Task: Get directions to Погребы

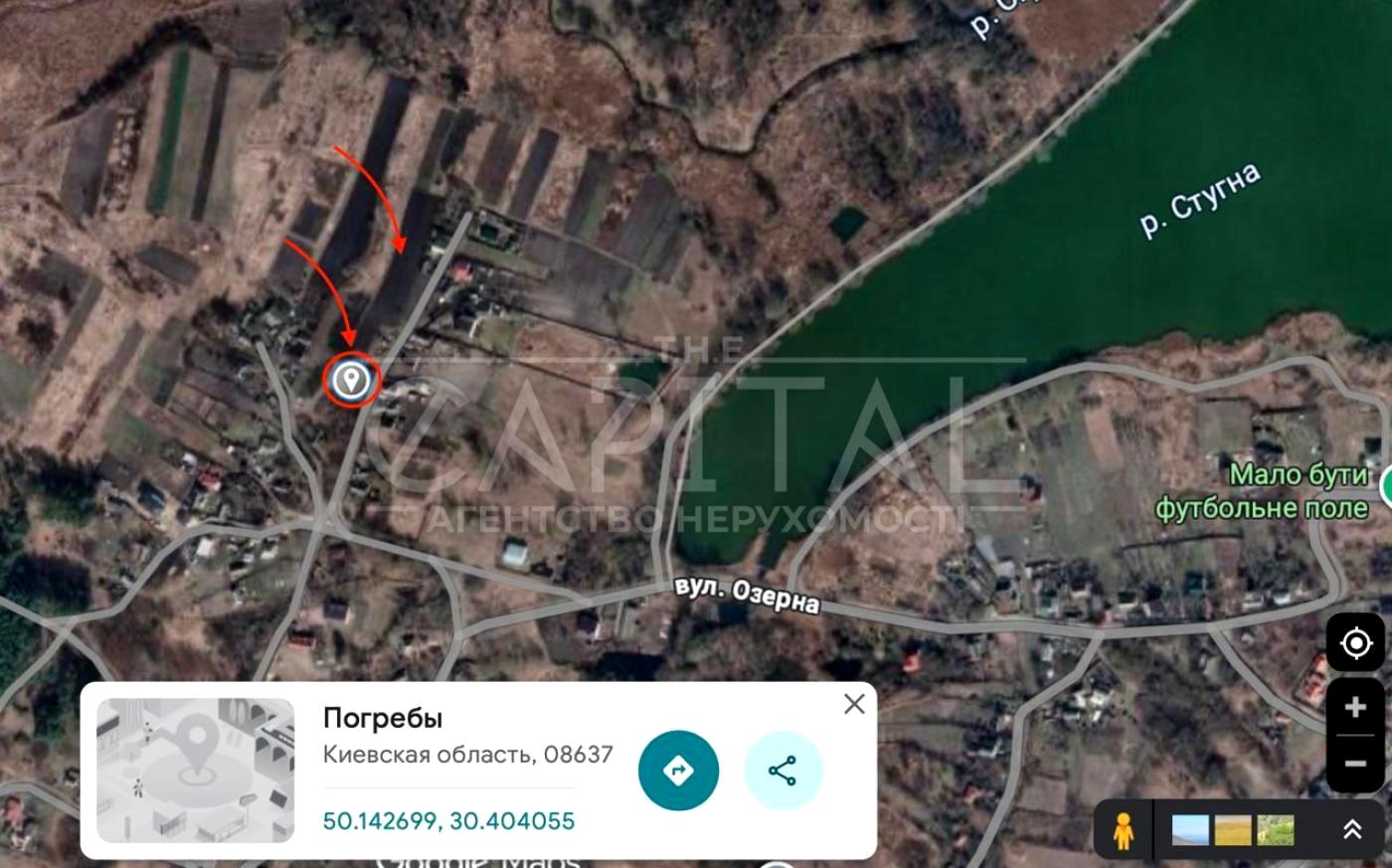Action: pos(678,771)
